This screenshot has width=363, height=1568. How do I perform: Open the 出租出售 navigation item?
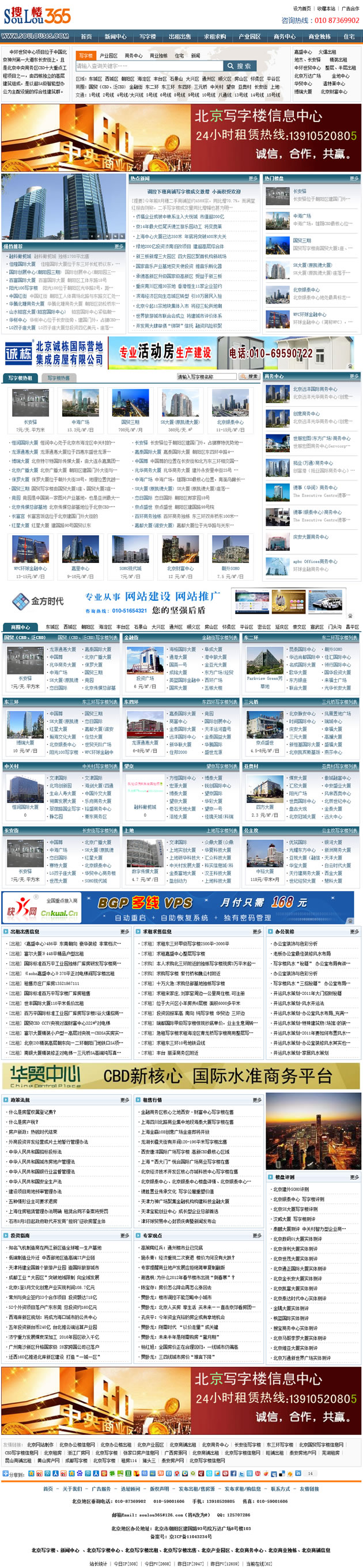coord(180,36)
